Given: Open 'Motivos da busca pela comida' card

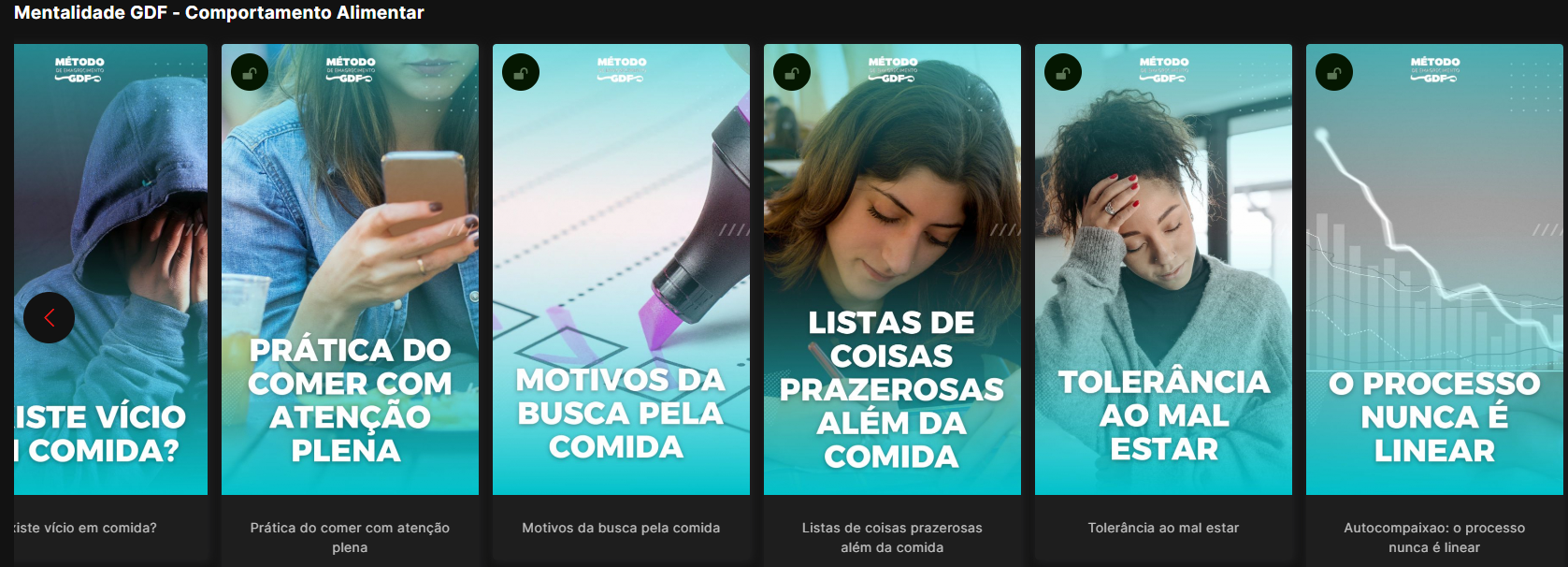Looking at the screenshot, I should (x=621, y=269).
